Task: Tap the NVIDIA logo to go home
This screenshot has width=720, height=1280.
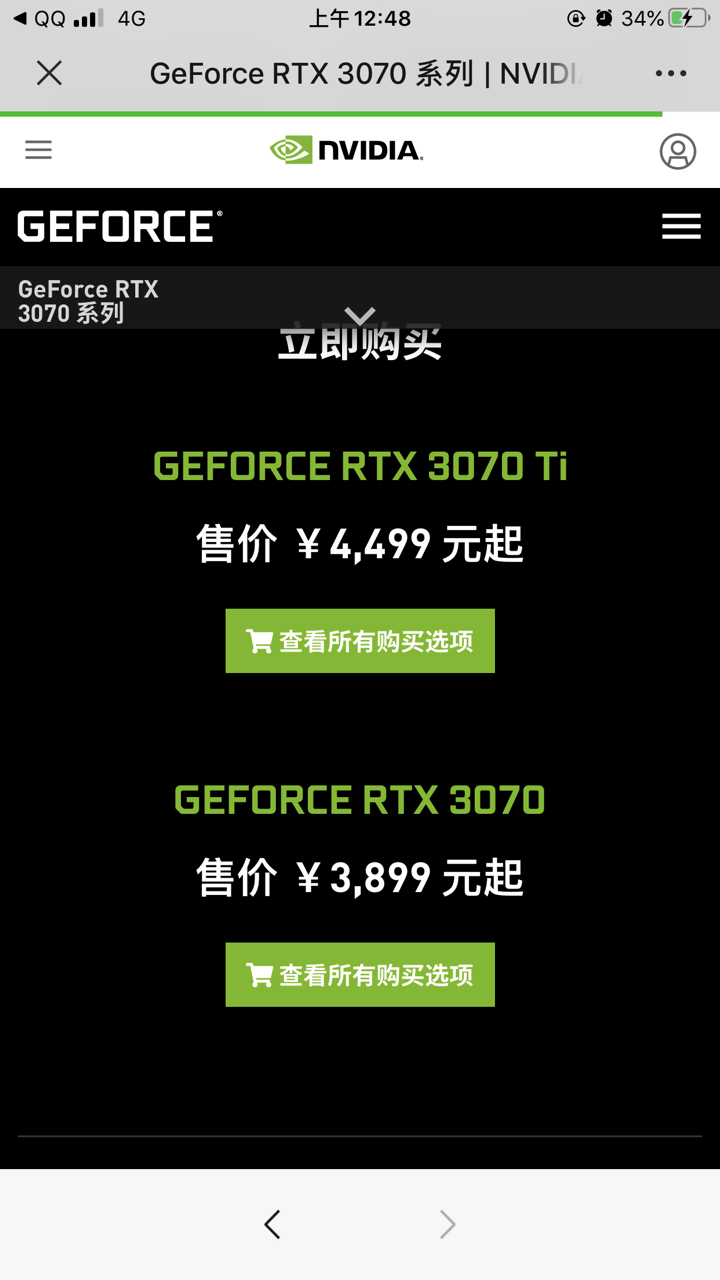Action: coord(346,150)
